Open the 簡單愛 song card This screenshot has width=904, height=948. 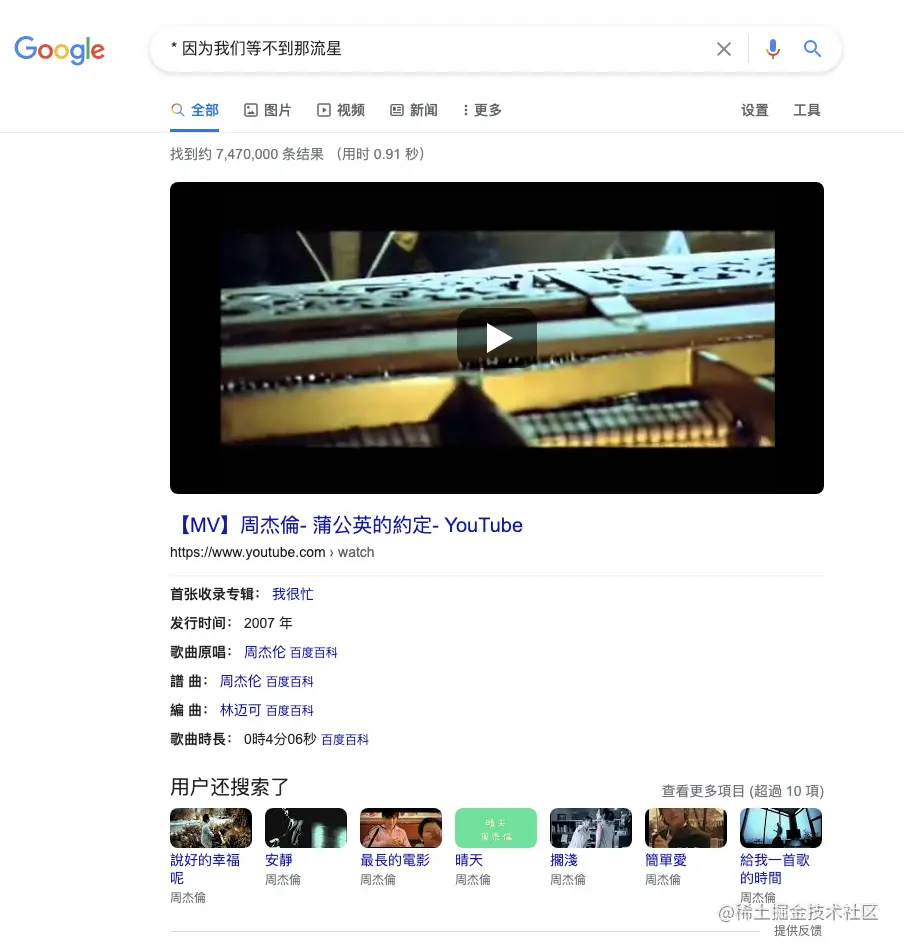(x=685, y=829)
